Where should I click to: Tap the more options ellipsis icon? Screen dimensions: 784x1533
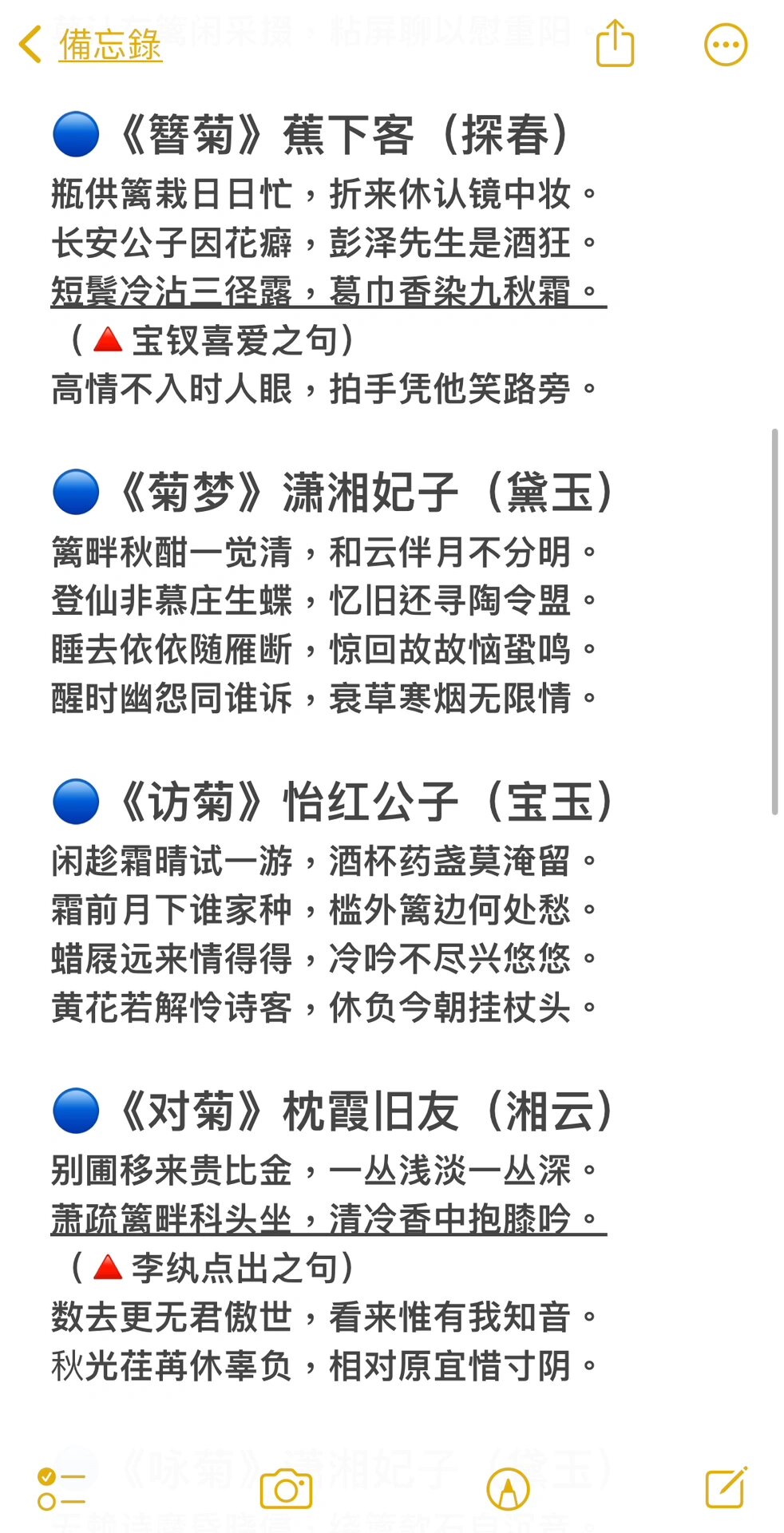[726, 44]
